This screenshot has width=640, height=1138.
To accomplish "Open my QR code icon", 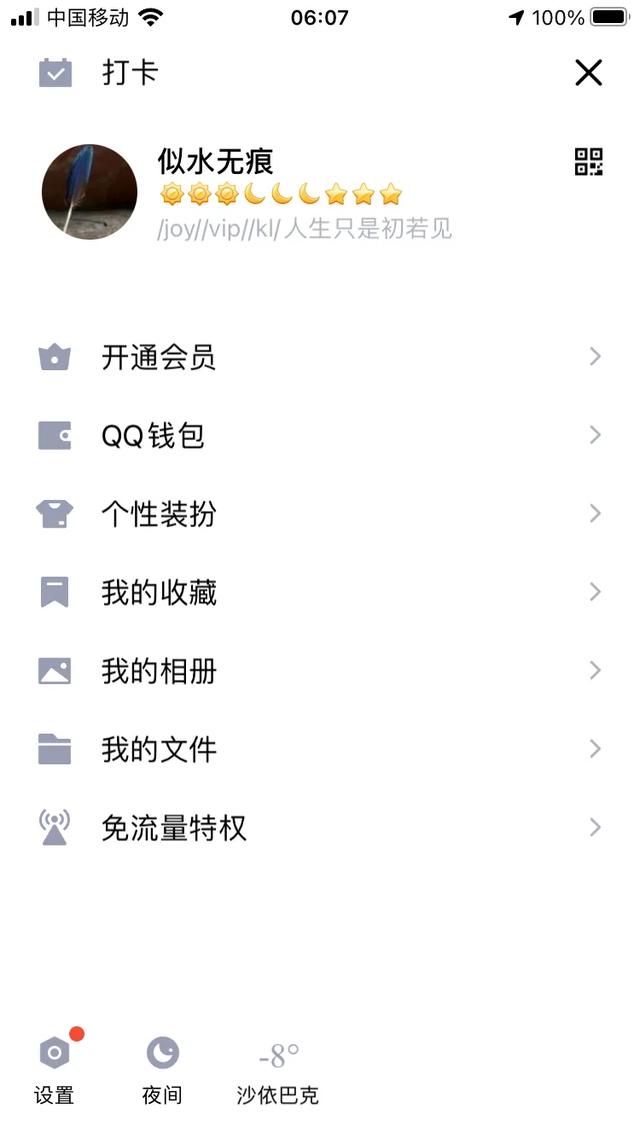I will [x=588, y=161].
